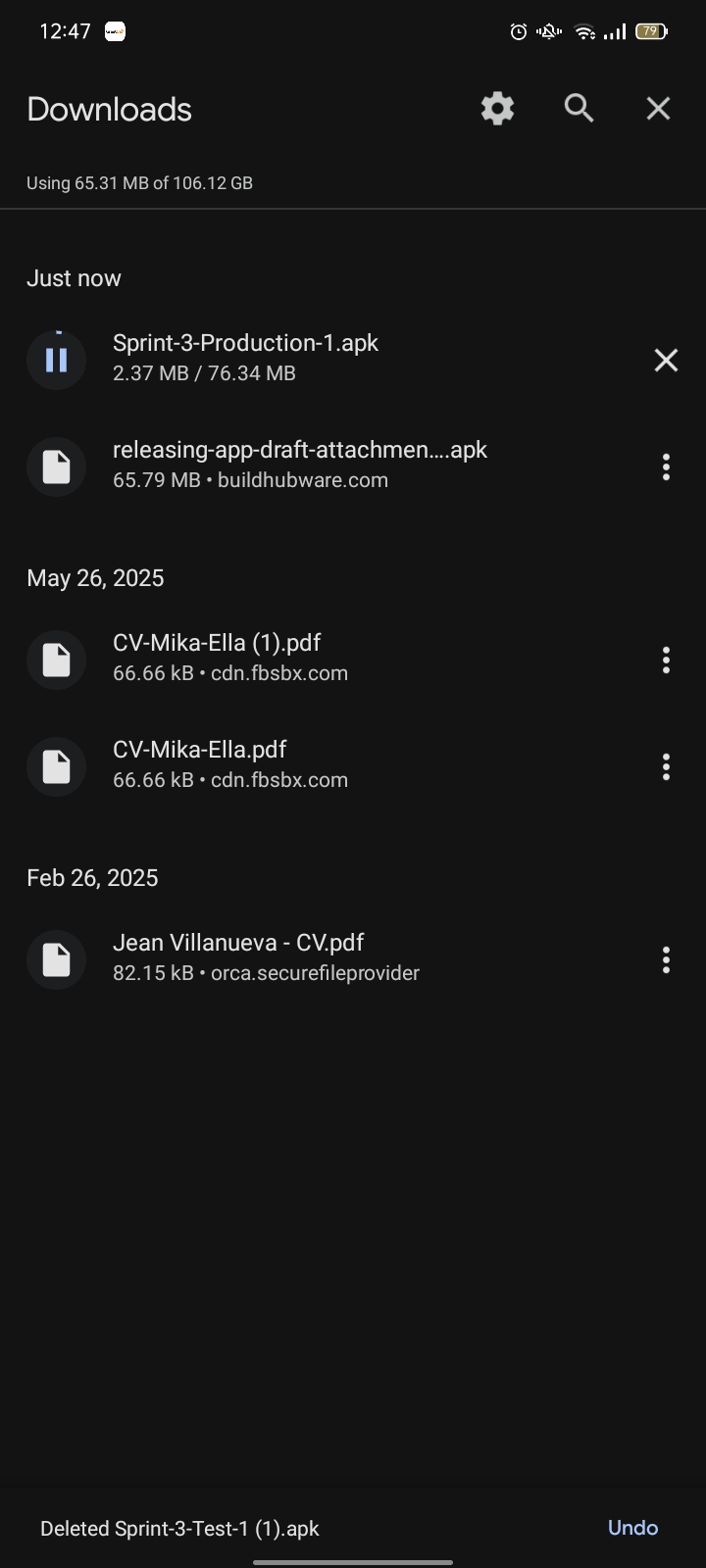
Task: Undo deleting Sprint-3-Test-1 (1).apk
Action: point(632,1528)
